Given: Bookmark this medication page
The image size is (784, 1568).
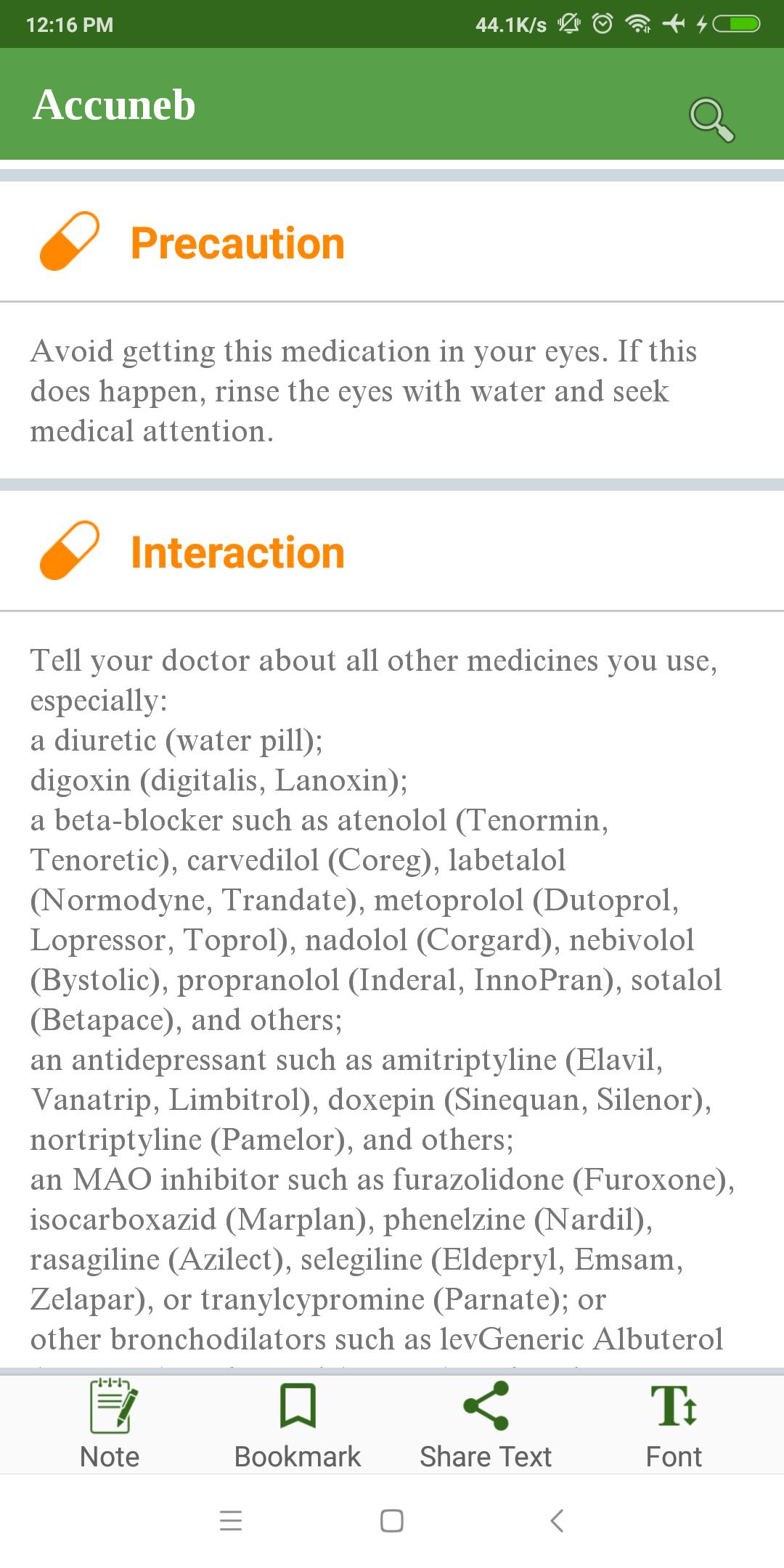Looking at the screenshot, I should tap(298, 1424).
